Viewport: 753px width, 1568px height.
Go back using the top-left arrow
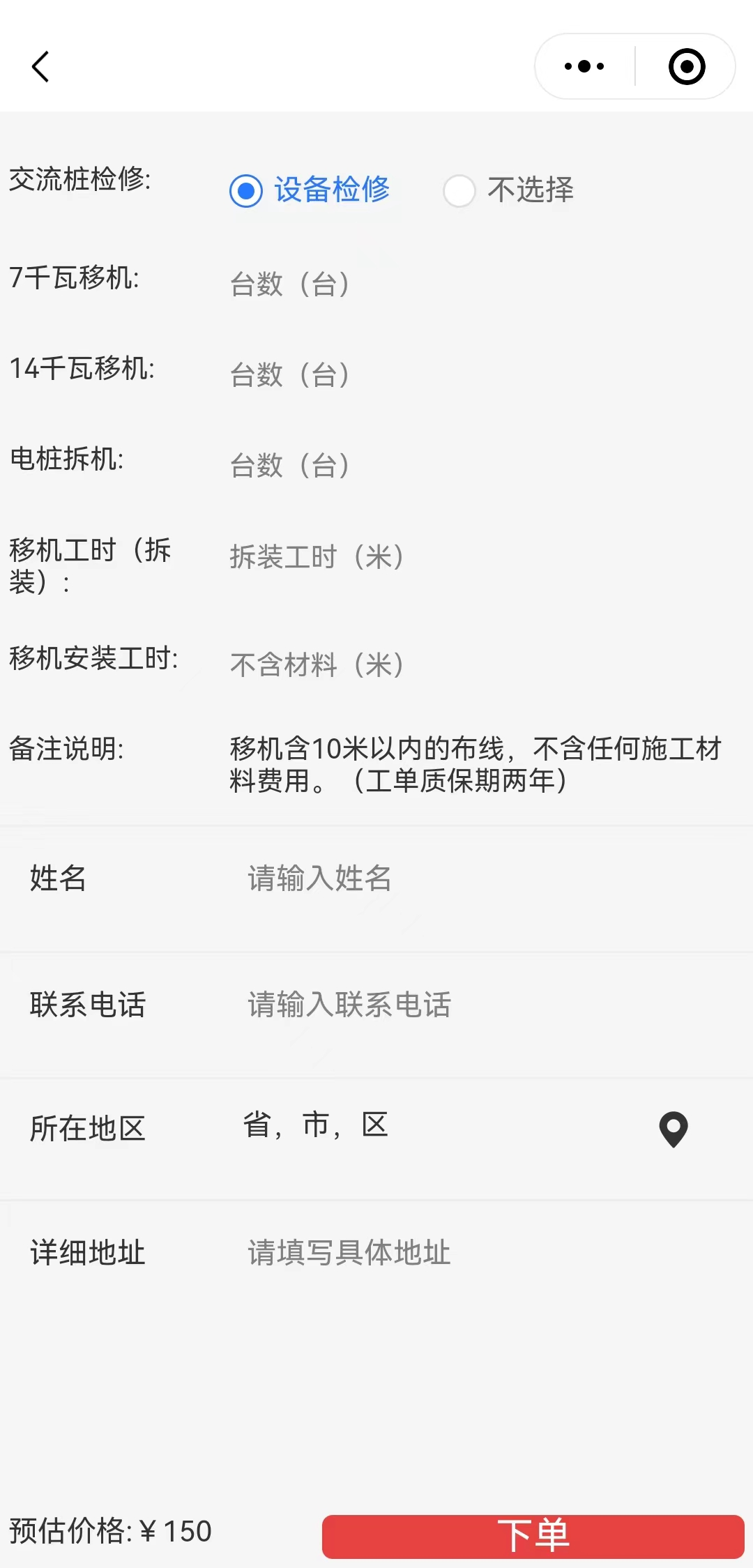click(x=40, y=67)
